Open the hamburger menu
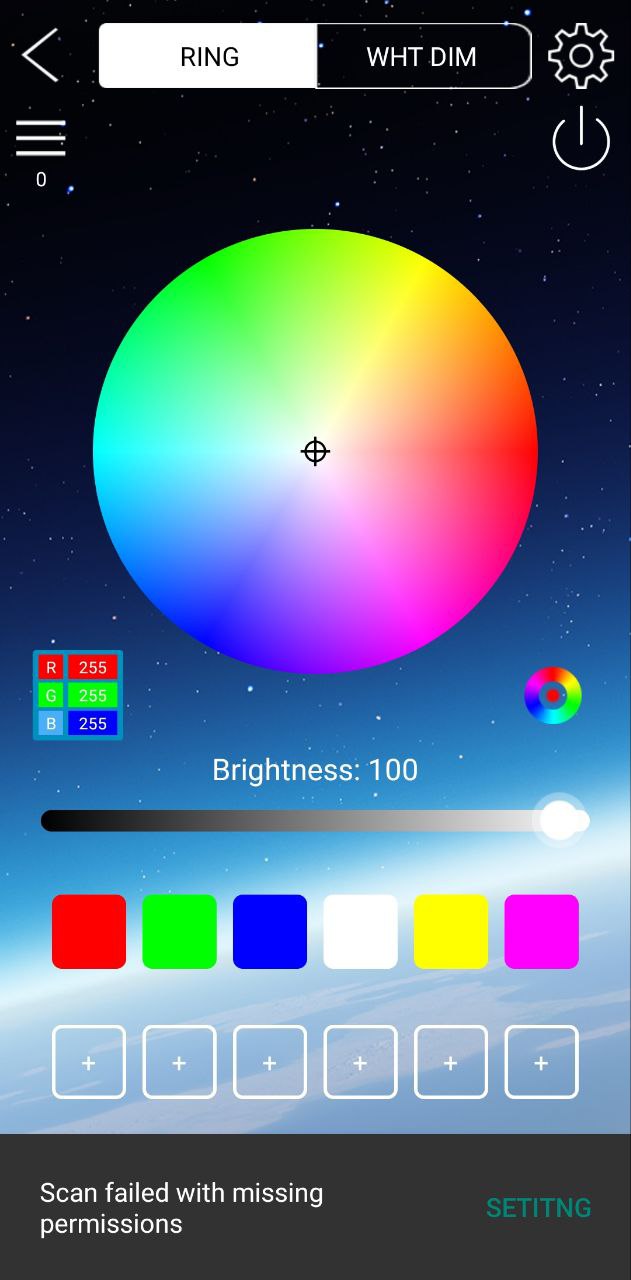 tap(41, 139)
